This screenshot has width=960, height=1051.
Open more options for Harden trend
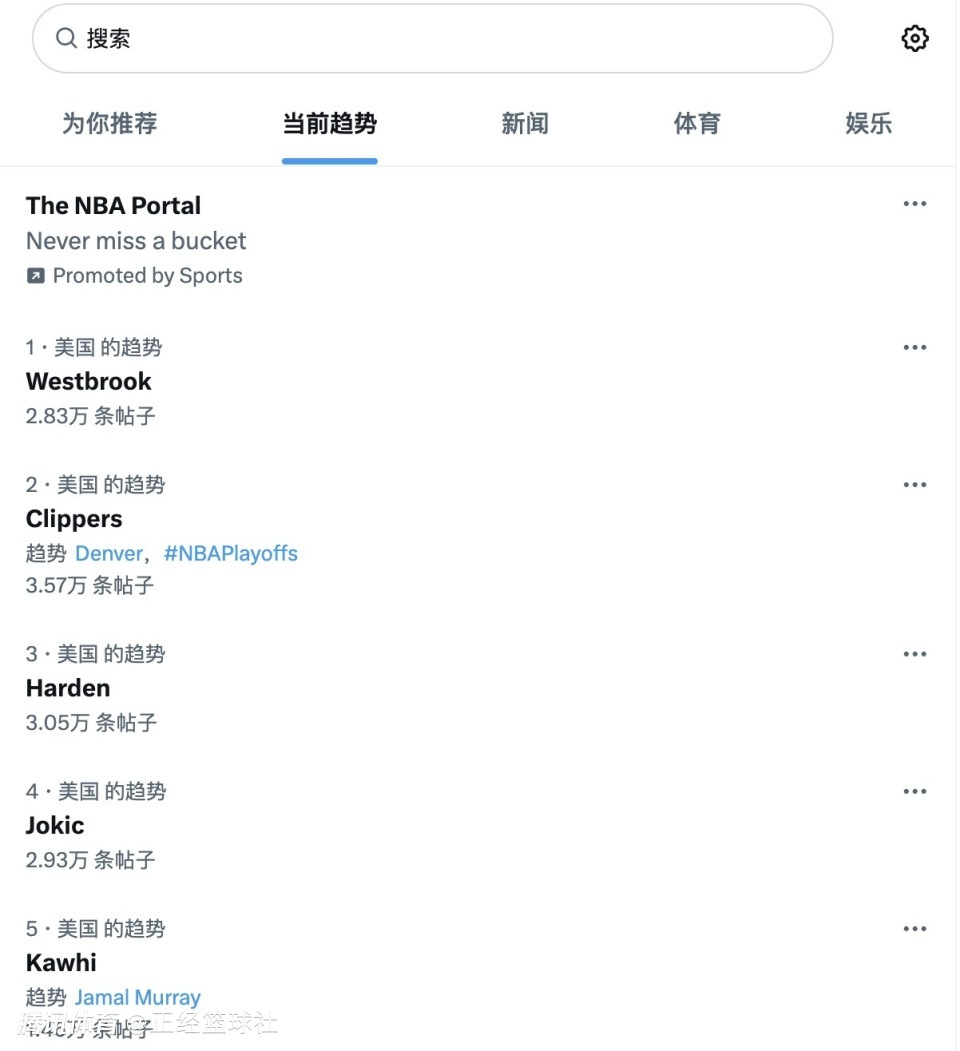pyautogui.click(x=914, y=654)
